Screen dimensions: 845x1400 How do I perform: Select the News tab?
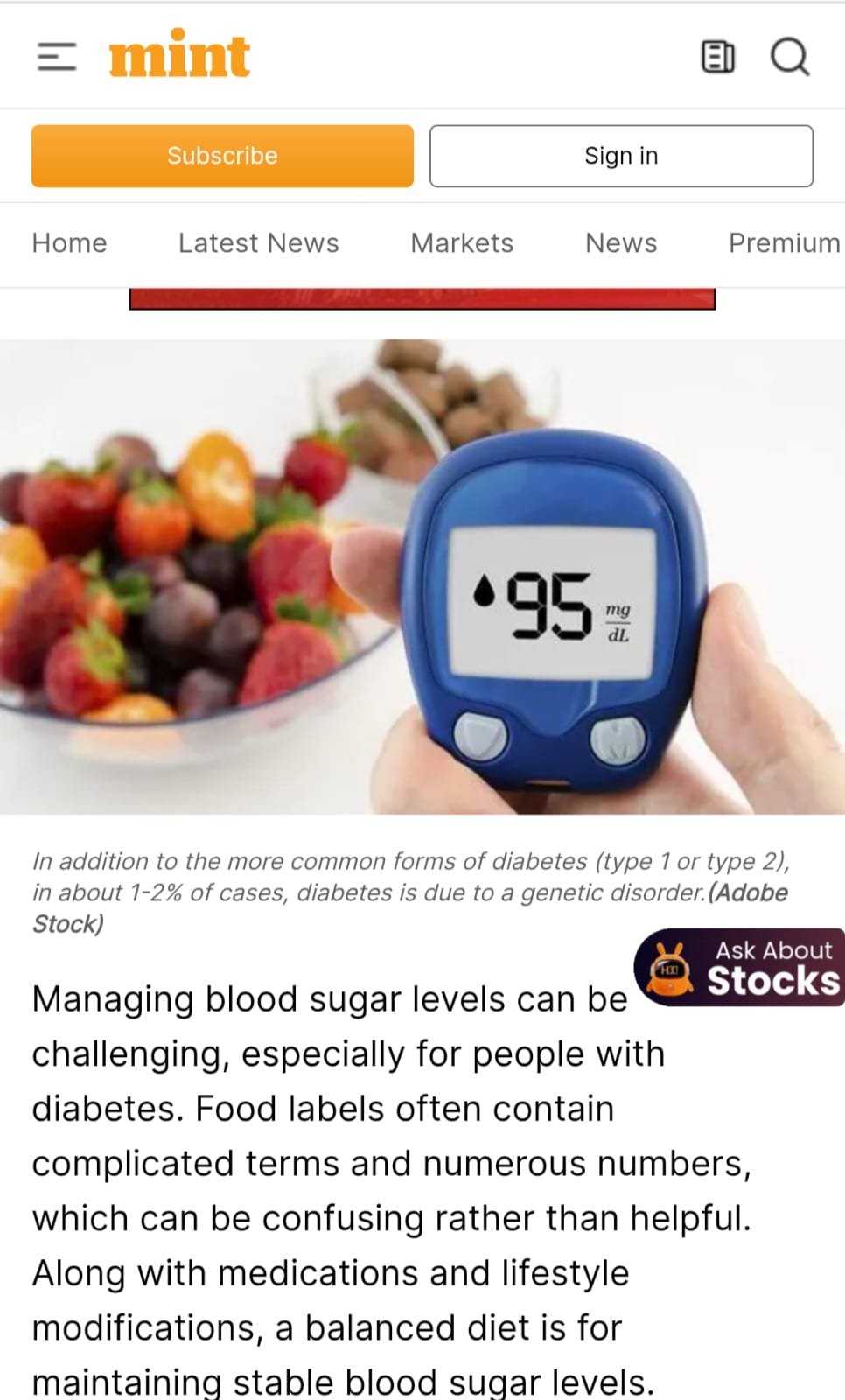pos(621,243)
